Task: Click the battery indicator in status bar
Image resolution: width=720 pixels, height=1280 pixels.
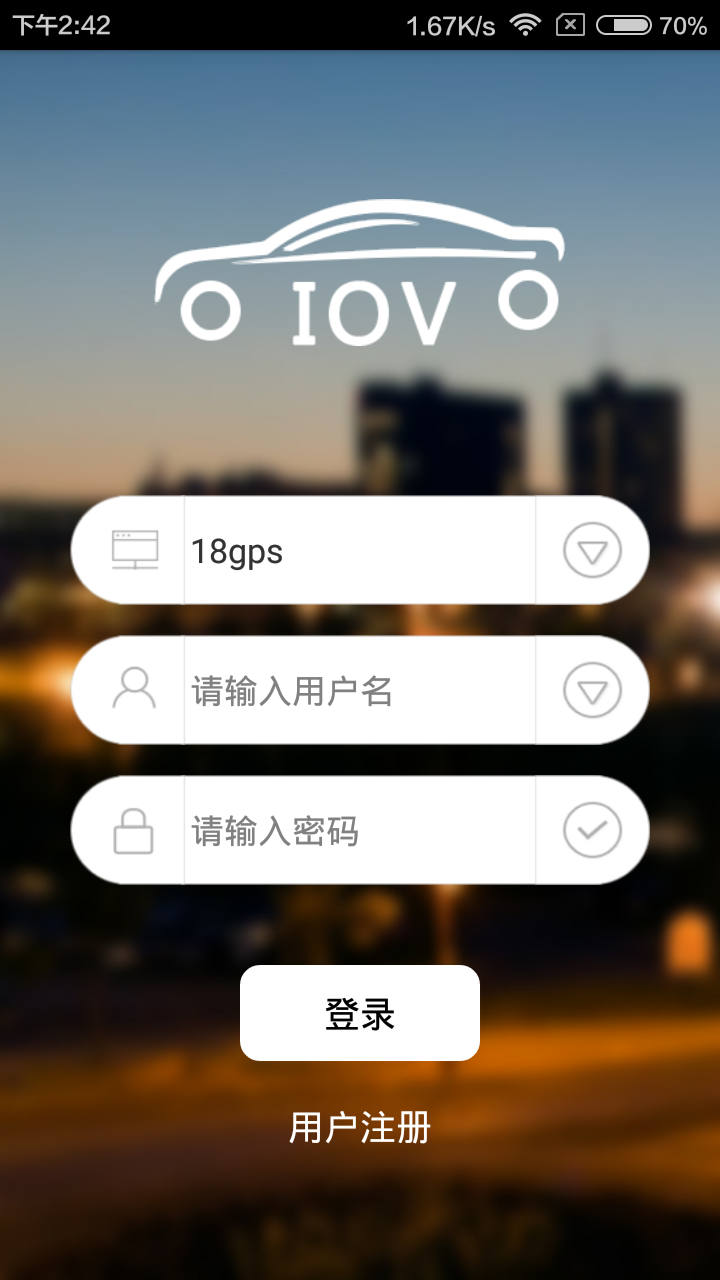Action: tap(625, 25)
